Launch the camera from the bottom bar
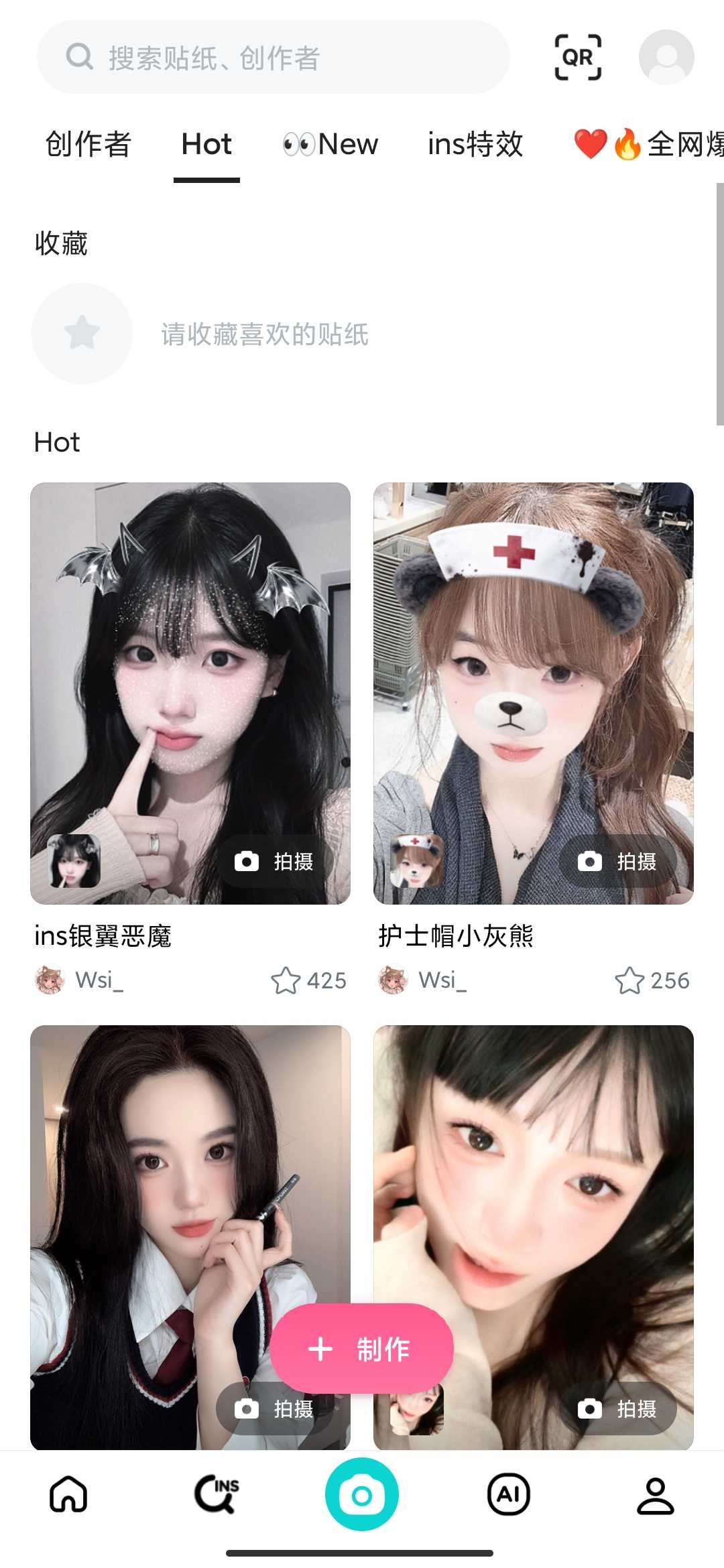The width and height of the screenshot is (724, 1568). (362, 1494)
